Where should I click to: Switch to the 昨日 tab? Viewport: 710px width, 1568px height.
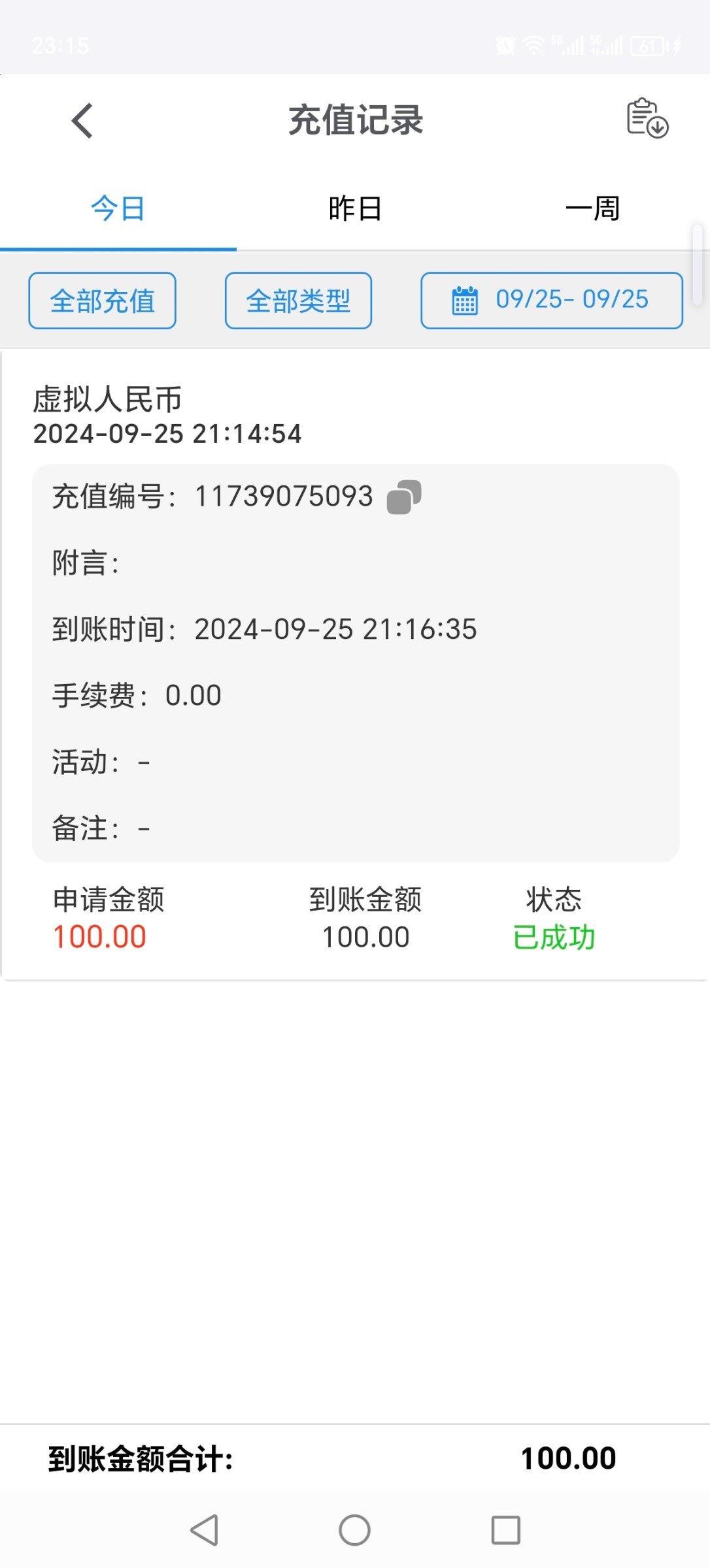355,209
